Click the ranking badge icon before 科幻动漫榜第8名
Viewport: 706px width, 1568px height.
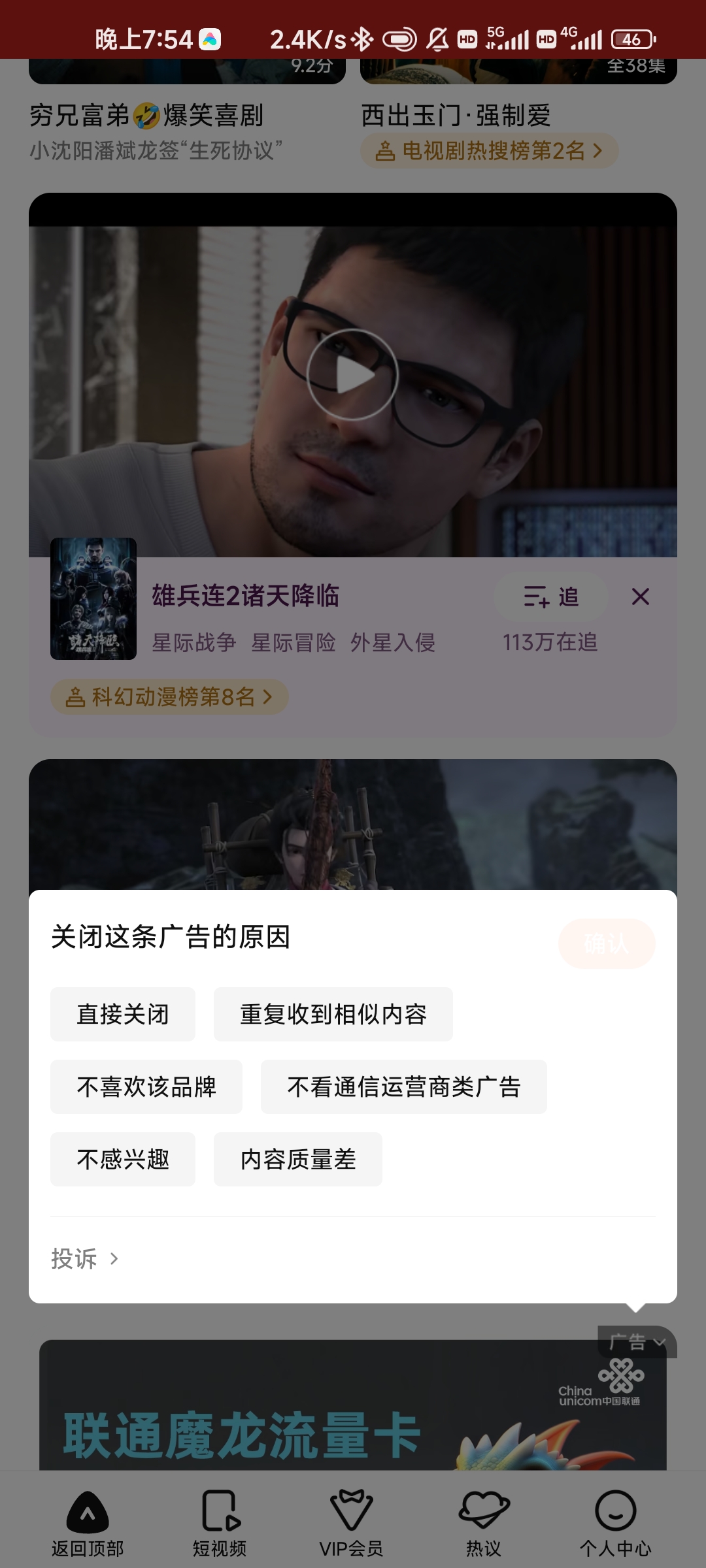pos(74,697)
